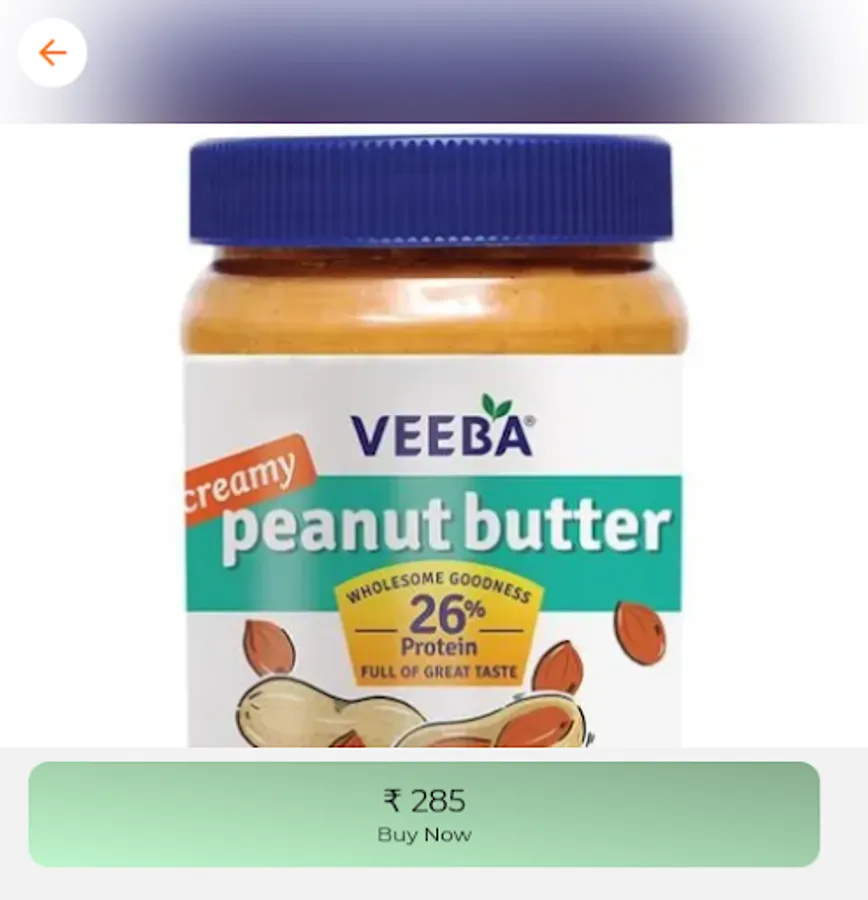Buy now for ₹ 285
868x900 pixels.
[424, 814]
